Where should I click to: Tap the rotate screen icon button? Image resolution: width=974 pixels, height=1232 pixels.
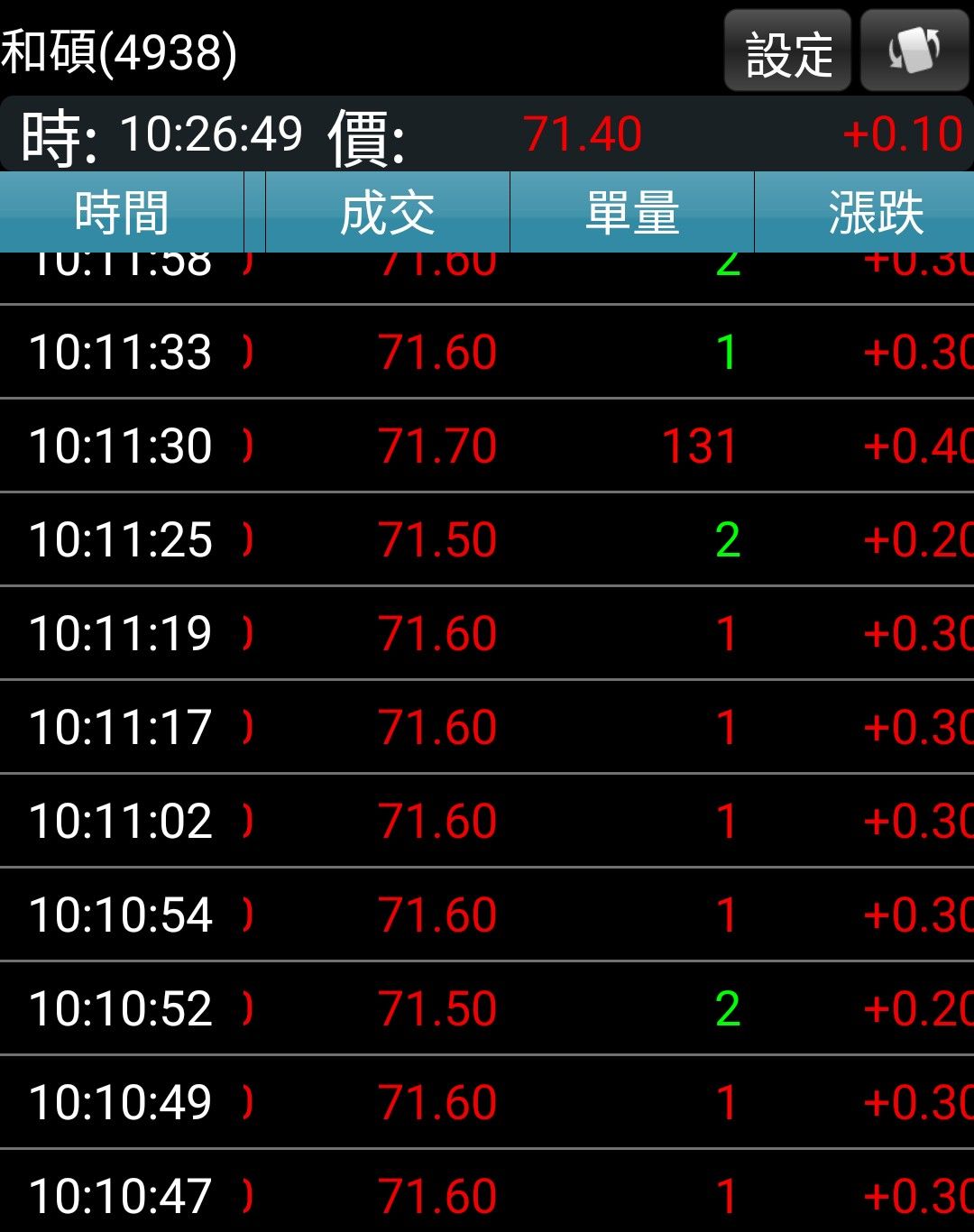tap(914, 51)
